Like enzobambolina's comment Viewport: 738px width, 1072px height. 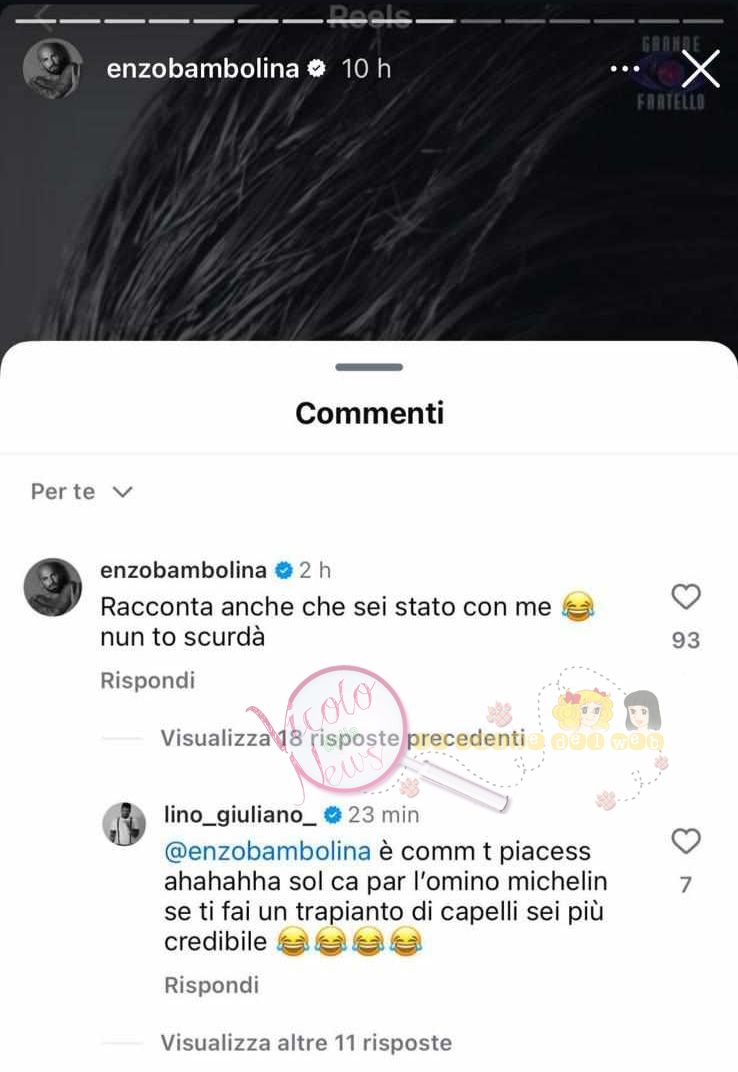[x=686, y=598]
